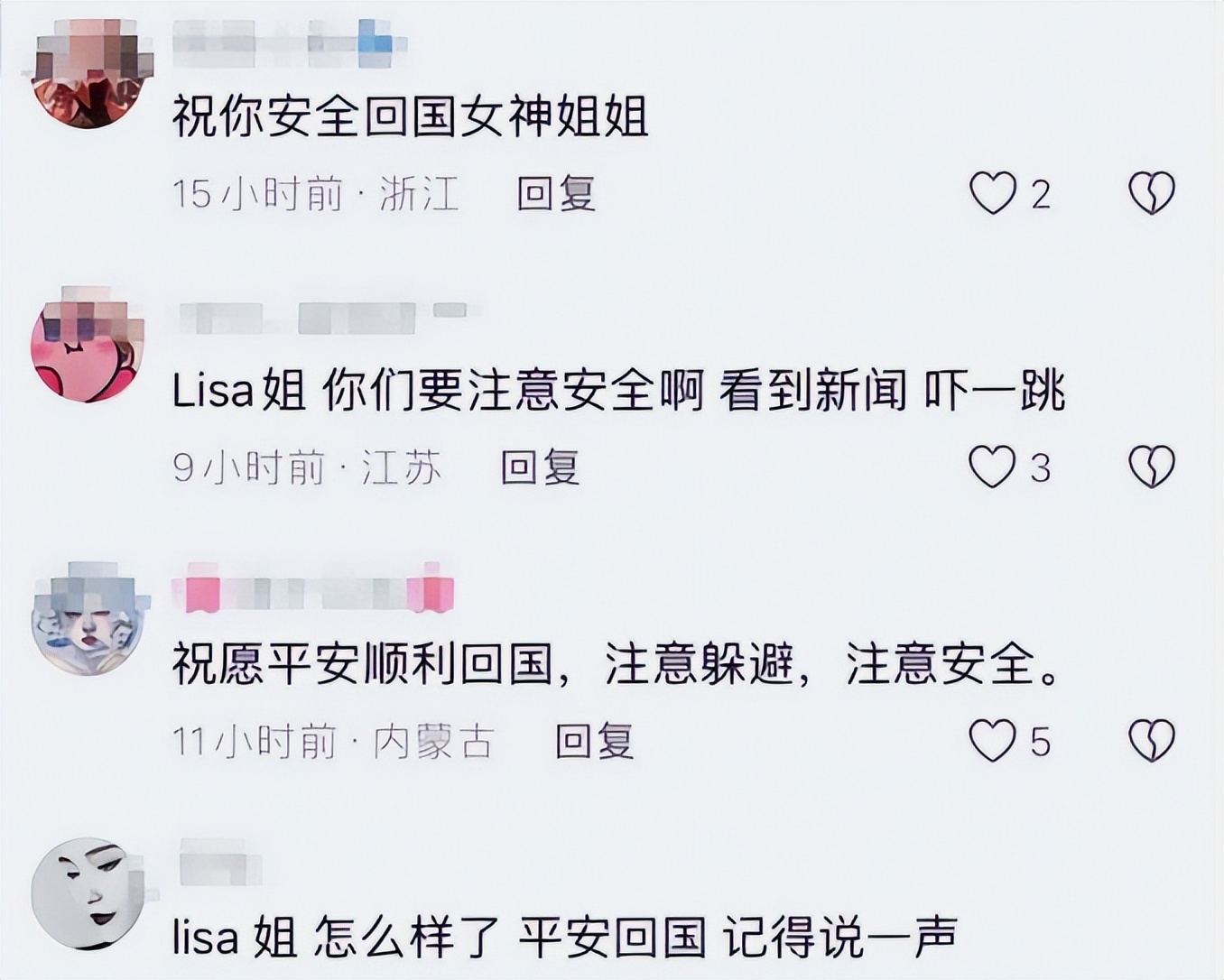Open avatar of the 内蒙古 commenter
This screenshot has height=980, width=1224.
88,619
